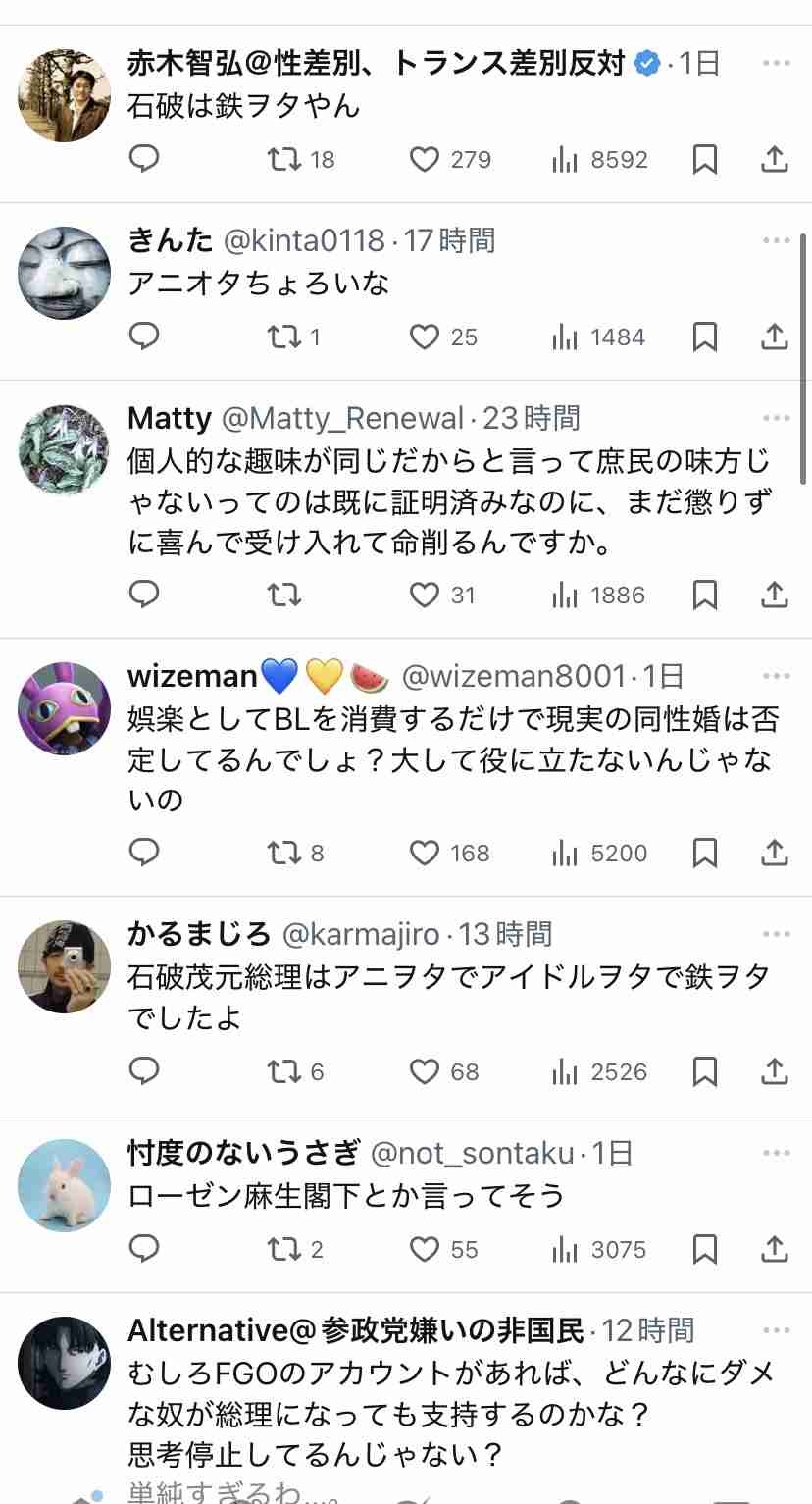Bookmark きんた's post
812x1504 pixels.
click(x=704, y=337)
